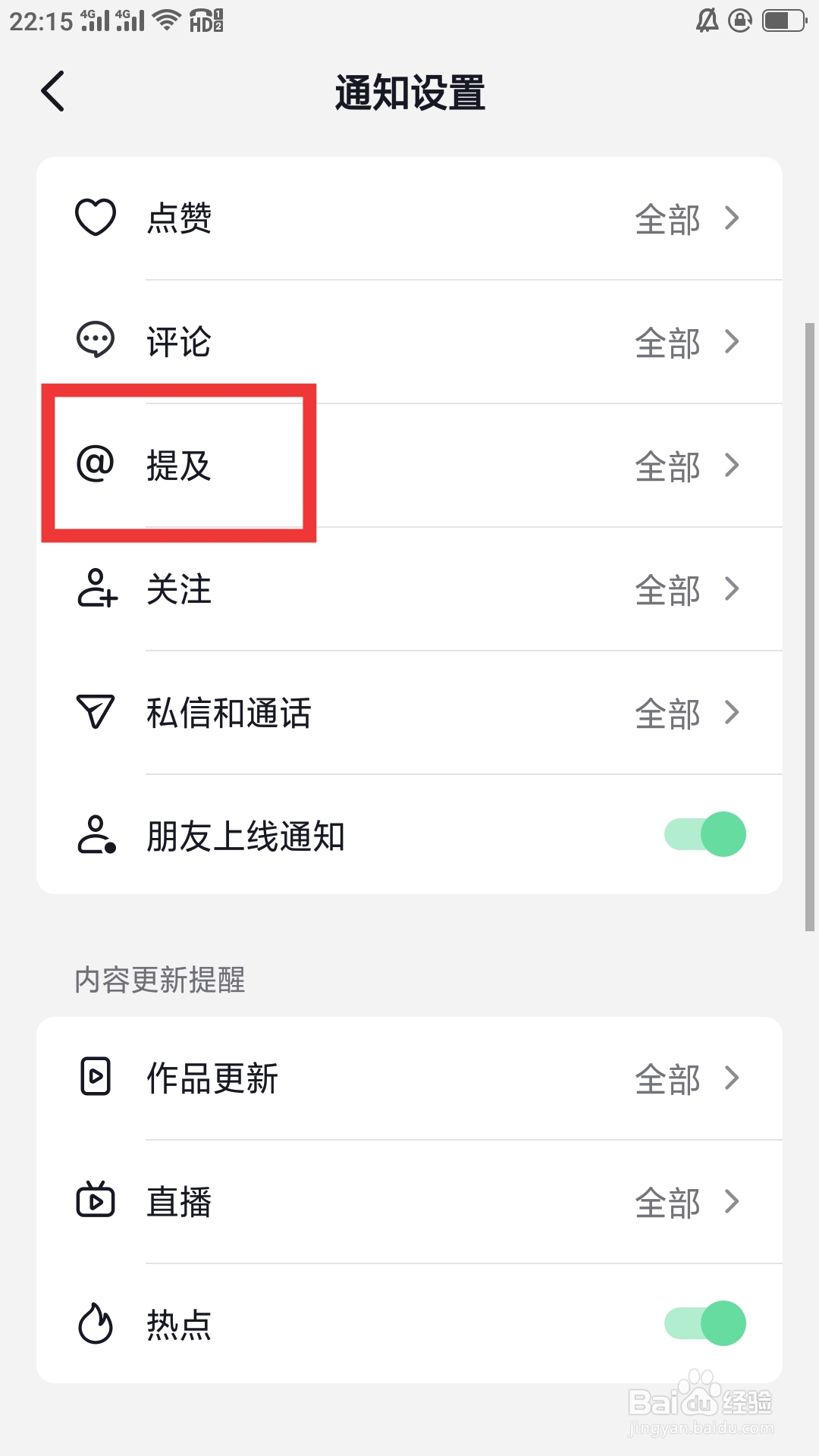
Task: Open 评论 options with the right arrow
Action: point(731,341)
